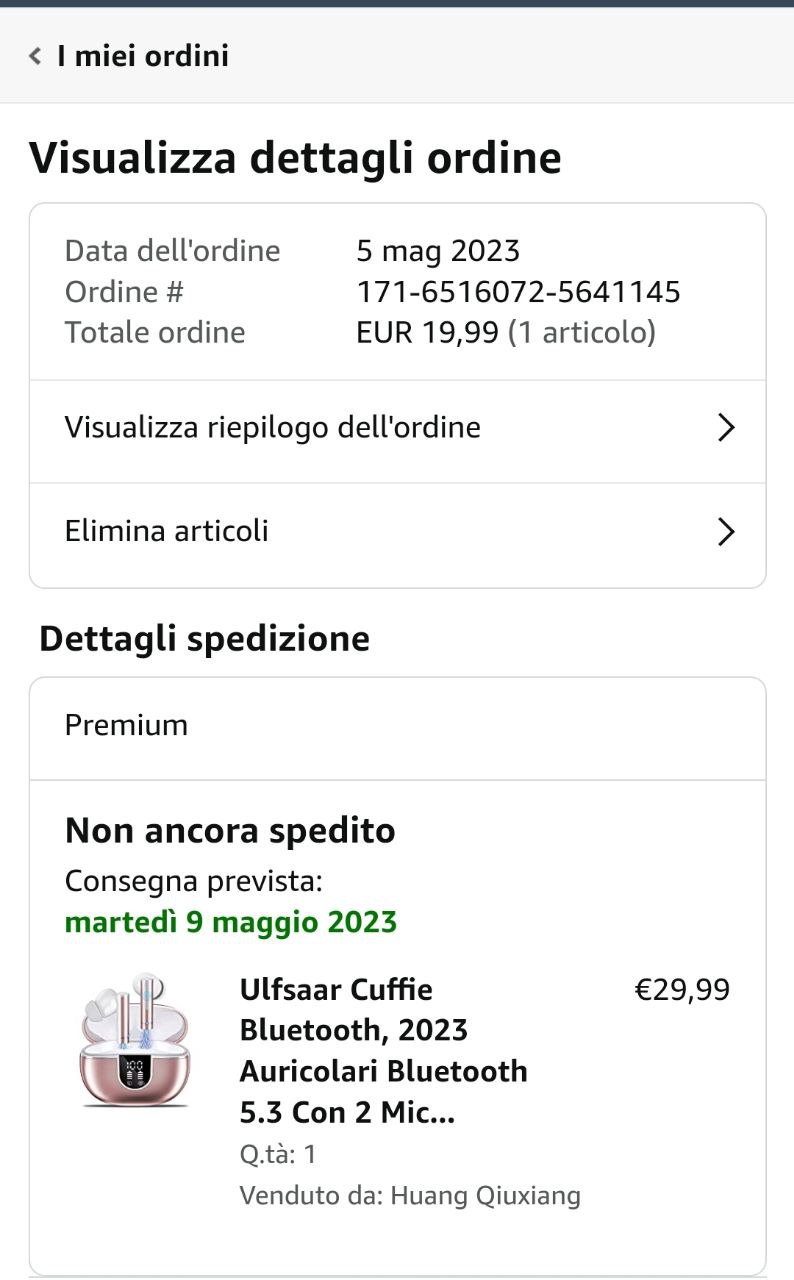Go back to I miei ordini
The width and height of the screenshot is (794, 1280).
click(128, 56)
